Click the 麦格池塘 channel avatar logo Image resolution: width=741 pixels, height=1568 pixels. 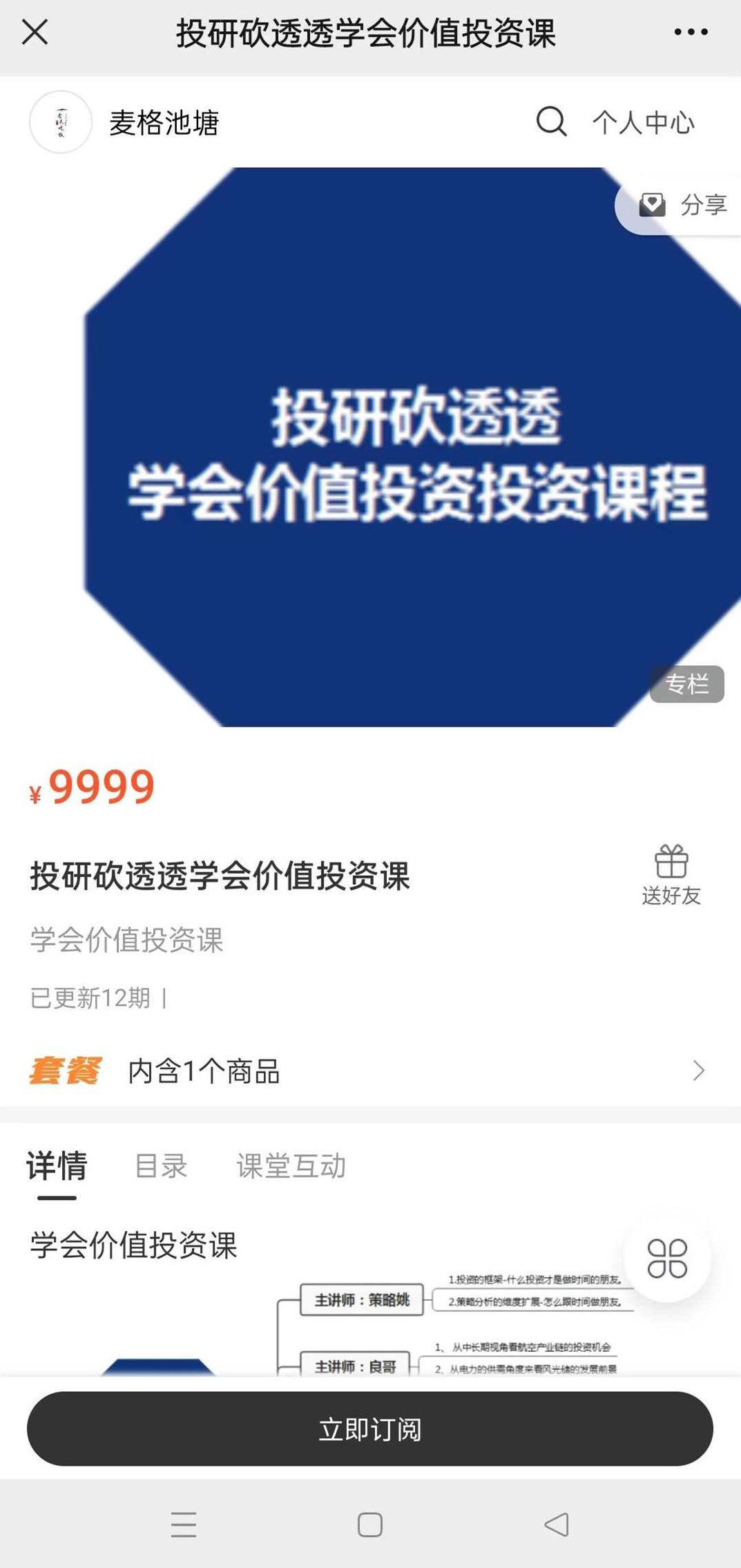pos(61,123)
